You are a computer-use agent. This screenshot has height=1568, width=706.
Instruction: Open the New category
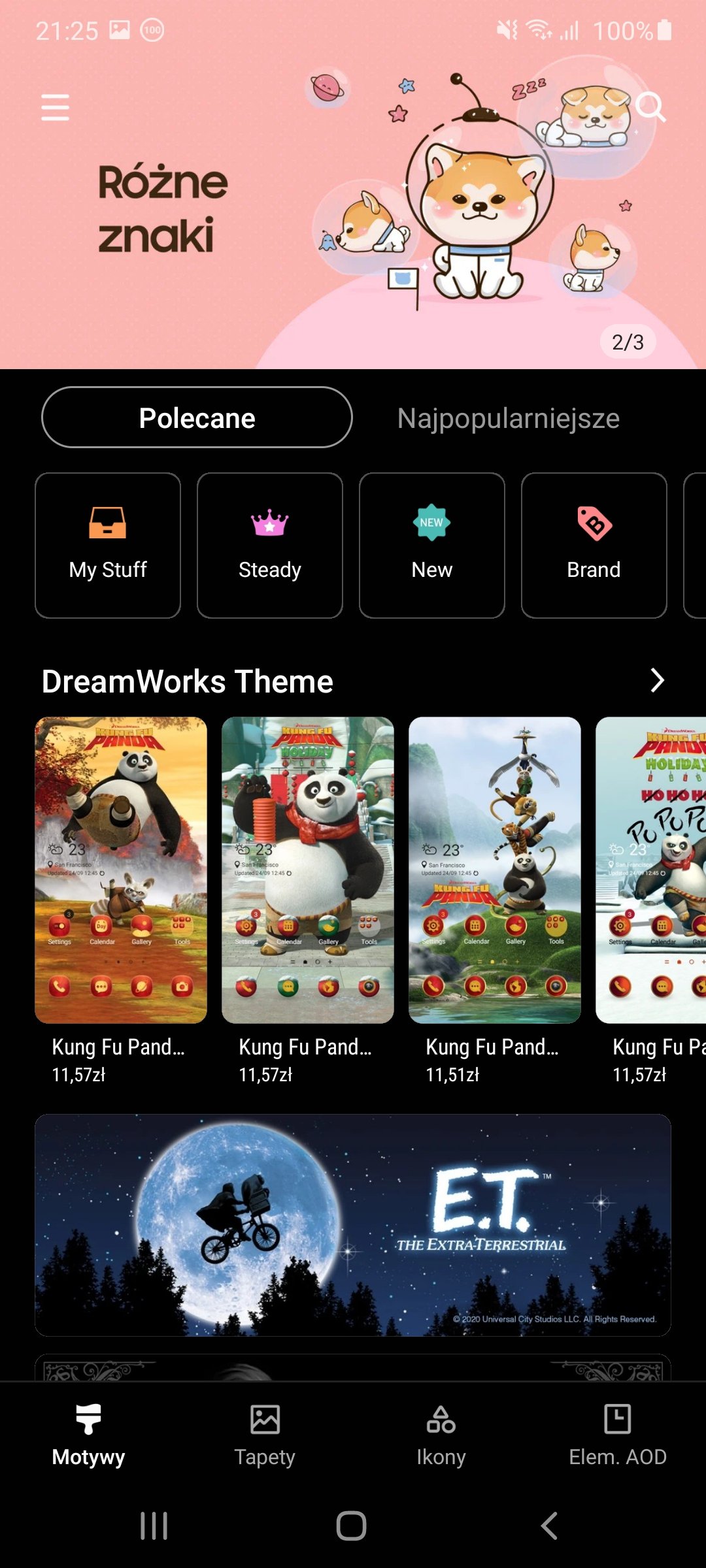coord(432,546)
